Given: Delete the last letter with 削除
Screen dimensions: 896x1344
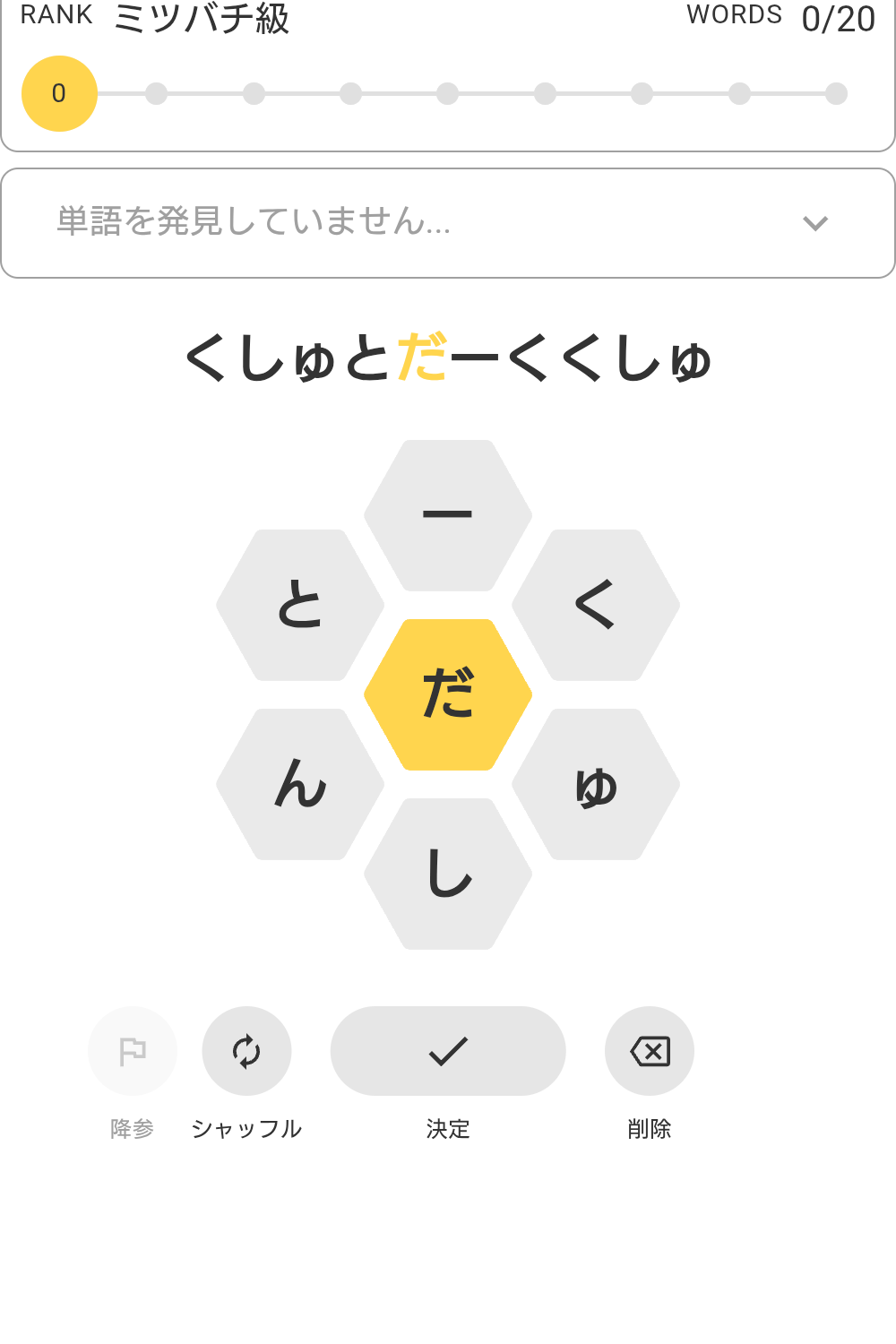Looking at the screenshot, I should 650,1051.
